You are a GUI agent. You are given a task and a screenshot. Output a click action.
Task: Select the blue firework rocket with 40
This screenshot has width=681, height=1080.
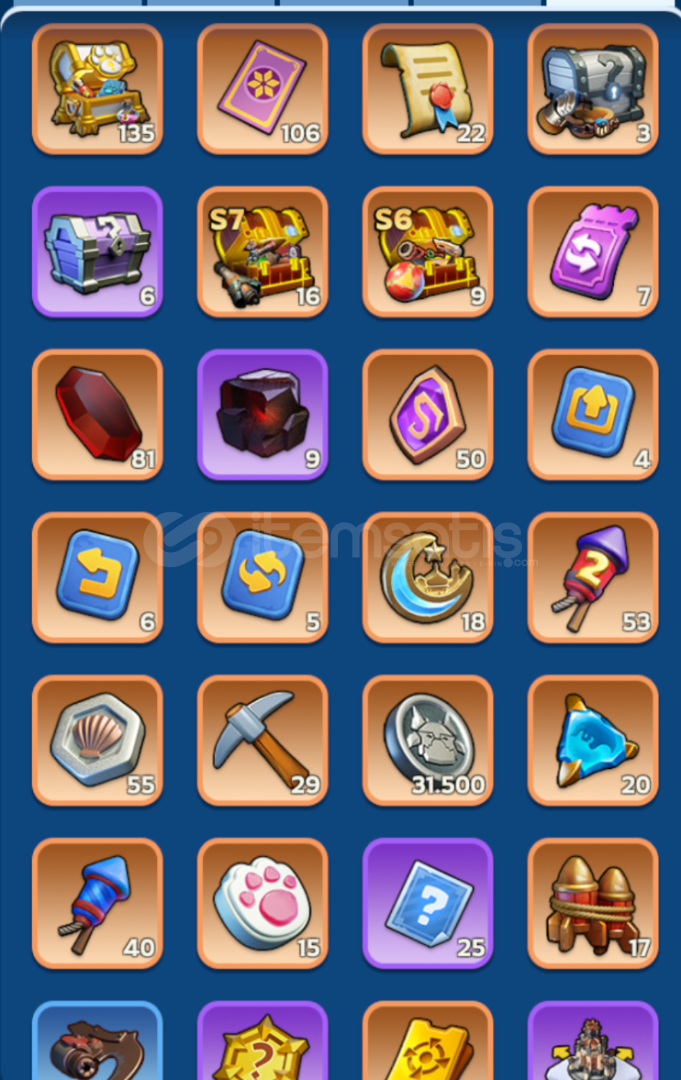pyautogui.click(x=97, y=904)
